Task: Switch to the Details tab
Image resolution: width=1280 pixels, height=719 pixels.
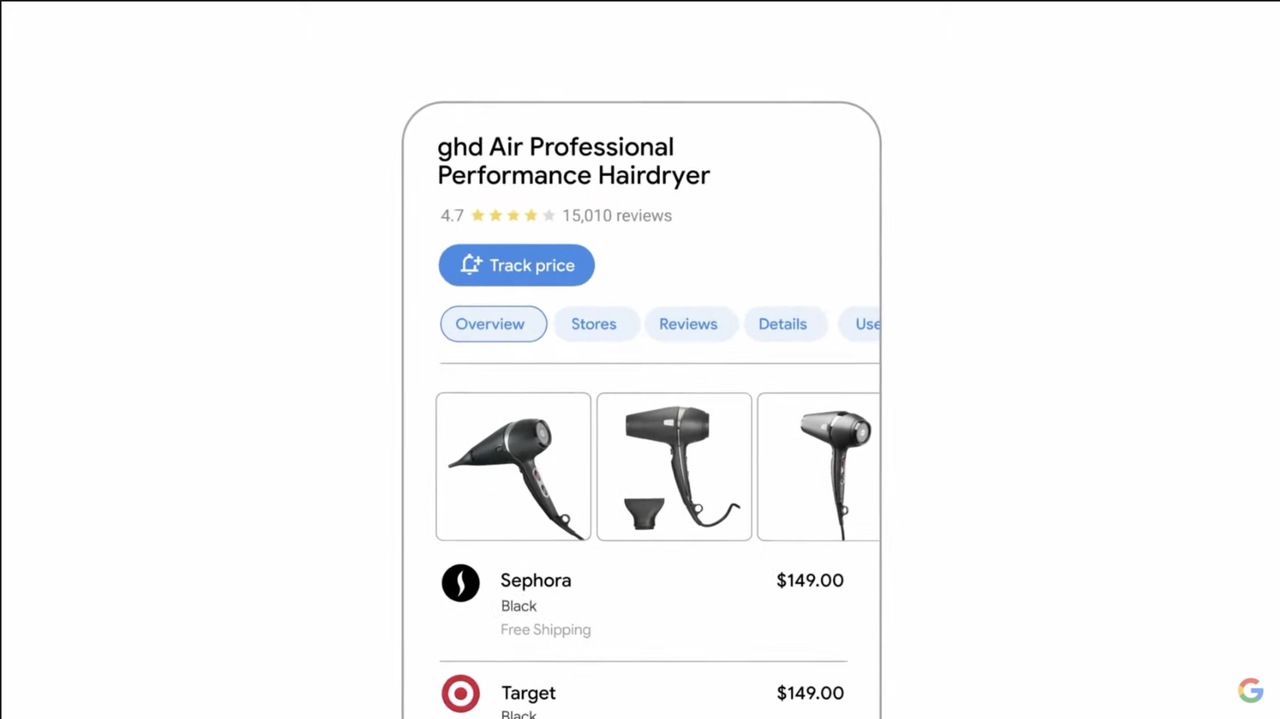Action: point(783,324)
